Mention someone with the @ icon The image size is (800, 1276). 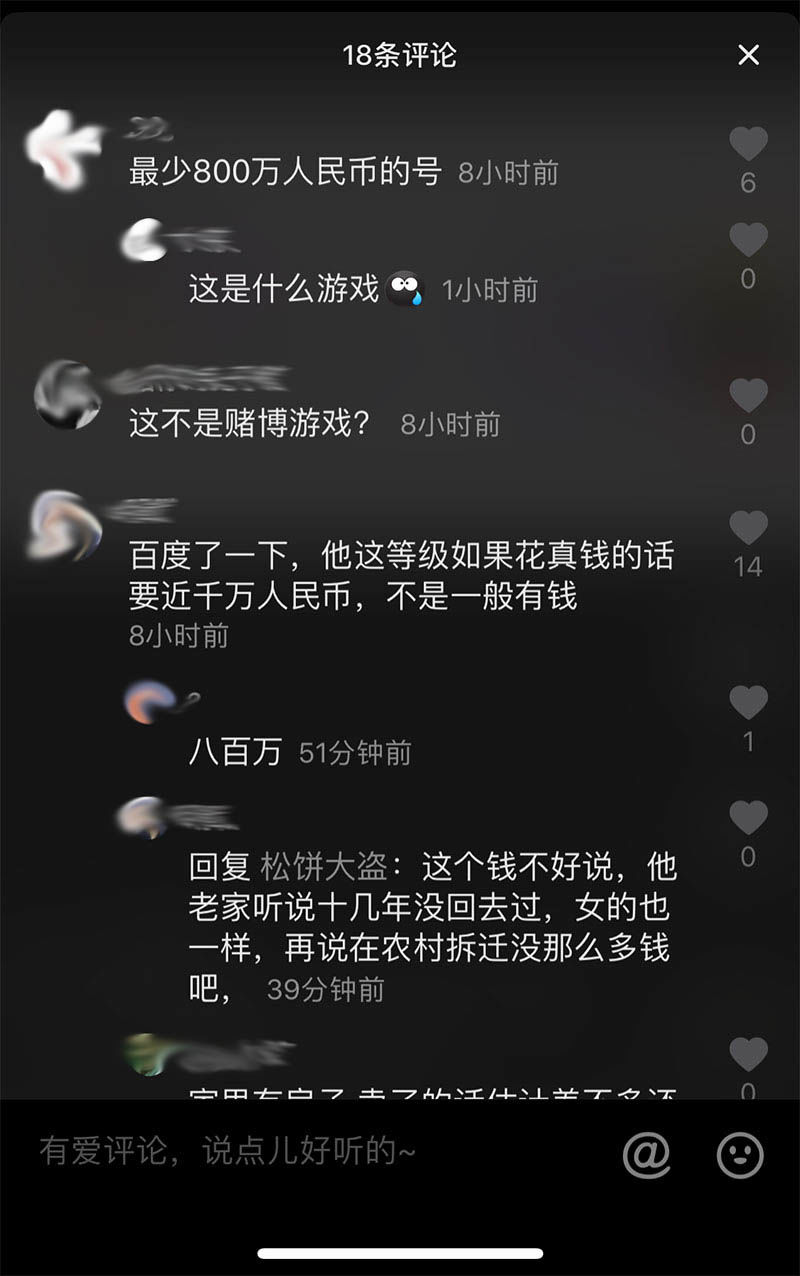[x=646, y=1155]
